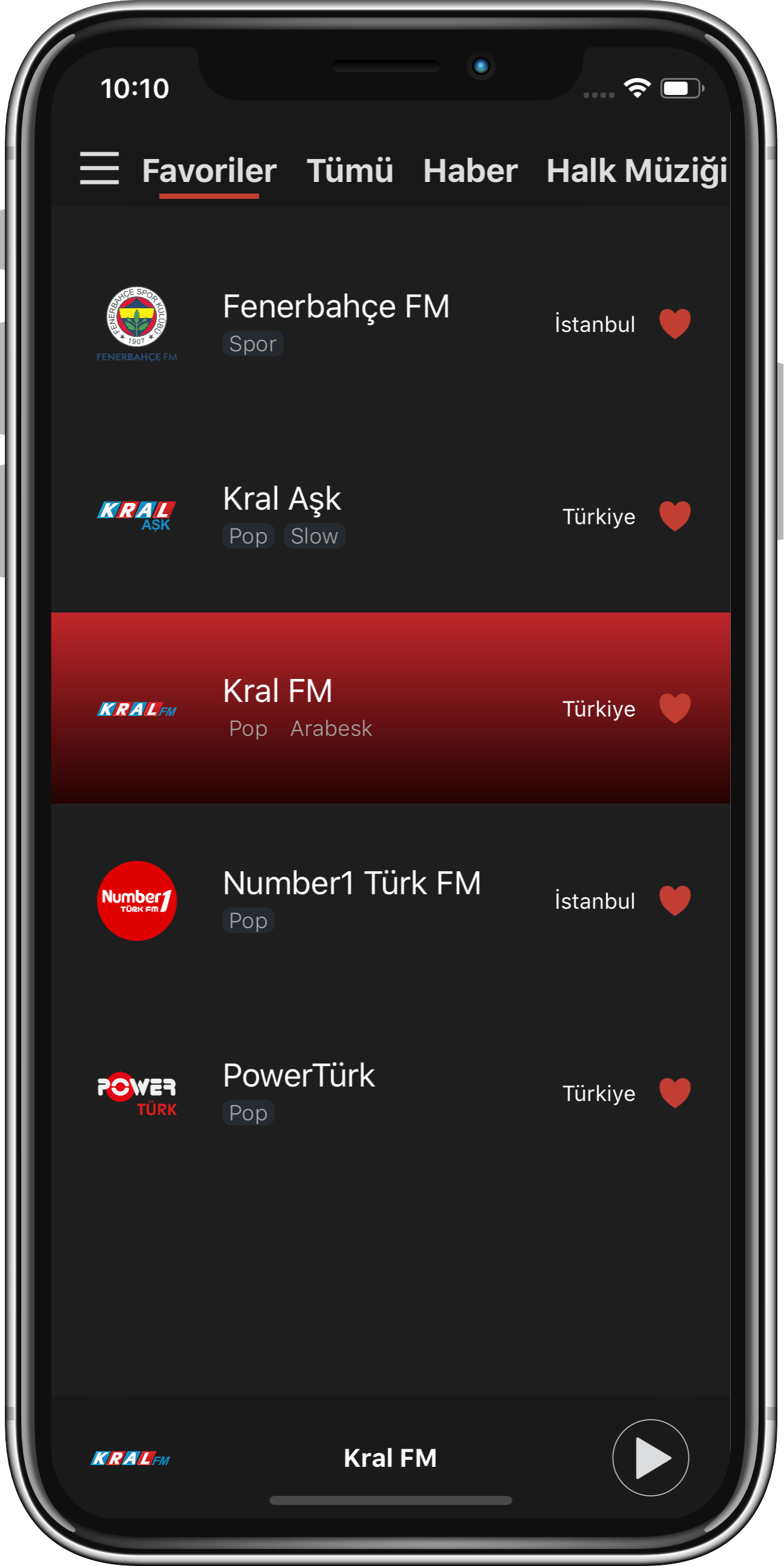Play Number1 Türk FM station
784x1566 pixels.
351,900
